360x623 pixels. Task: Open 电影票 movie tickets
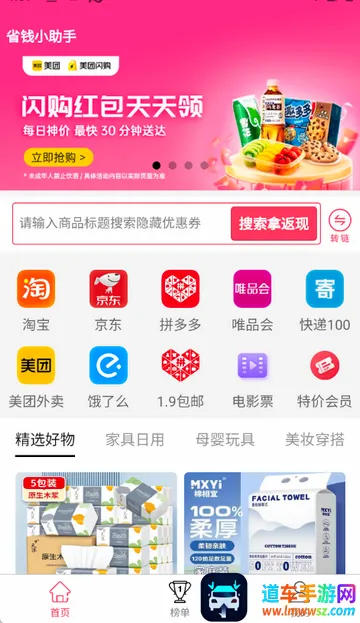point(252,377)
